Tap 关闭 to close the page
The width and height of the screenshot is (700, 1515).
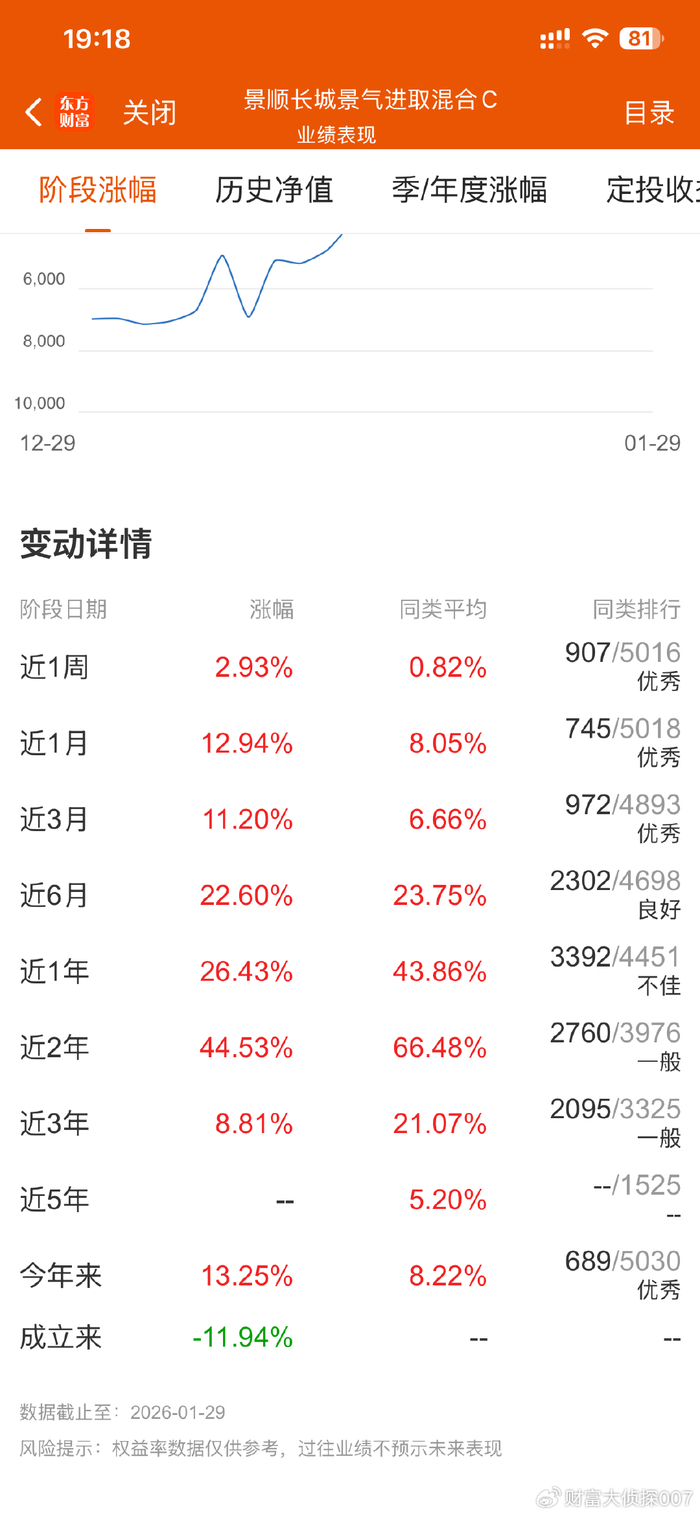pyautogui.click(x=149, y=112)
